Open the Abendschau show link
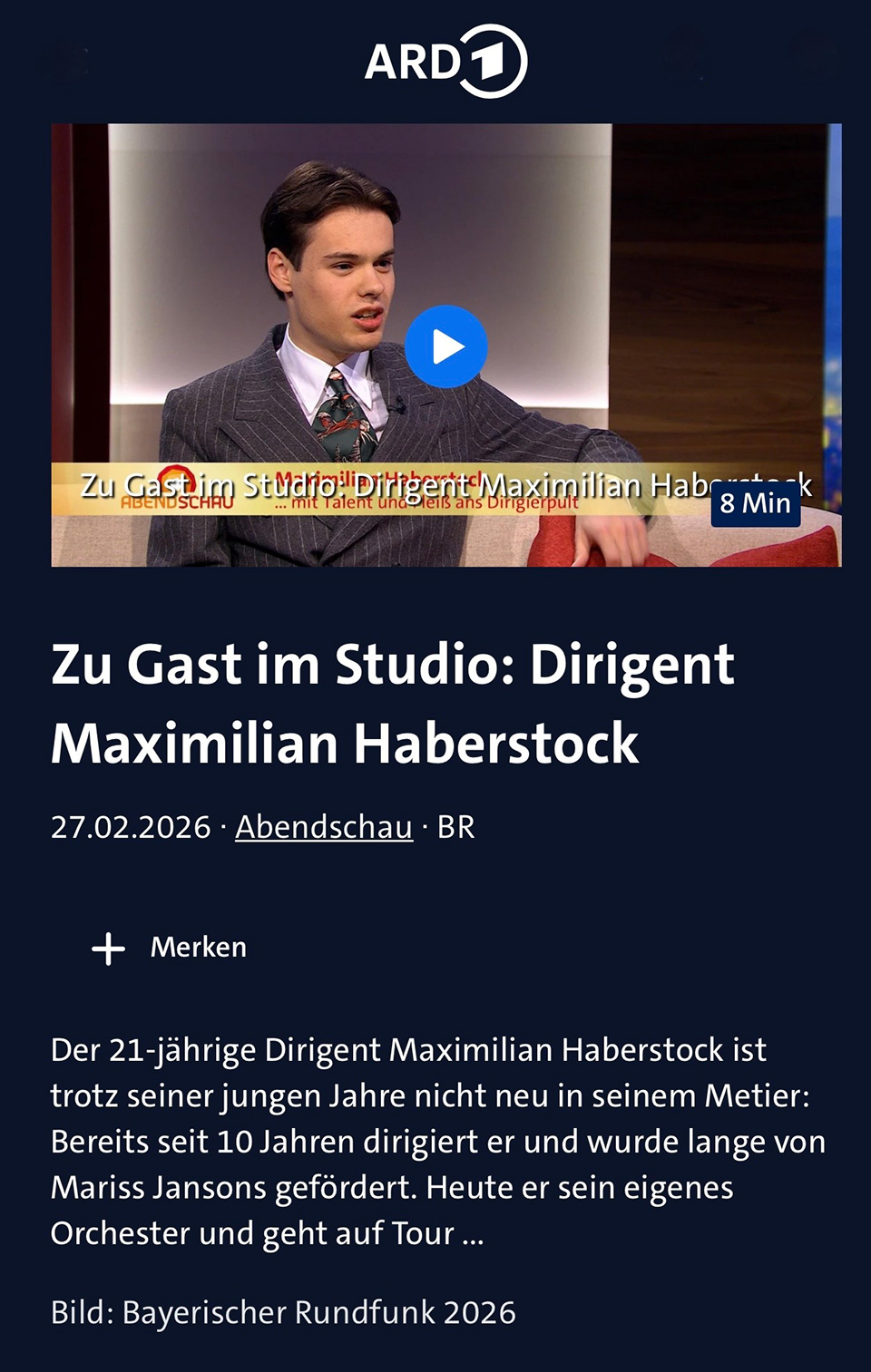 tap(324, 827)
